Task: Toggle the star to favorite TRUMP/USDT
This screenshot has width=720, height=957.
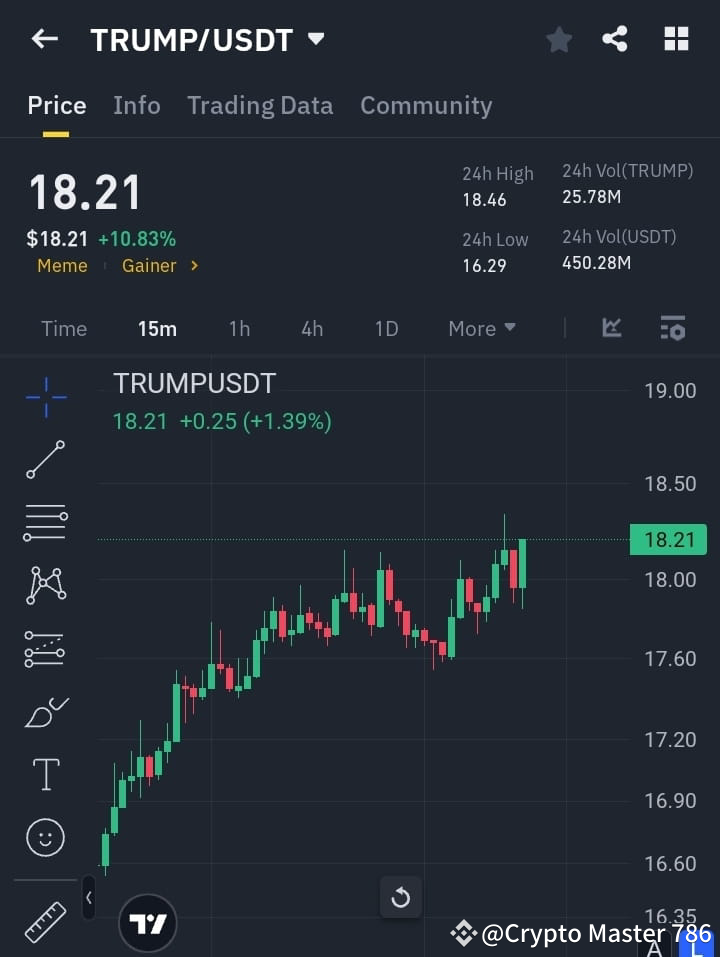Action: 558,39
